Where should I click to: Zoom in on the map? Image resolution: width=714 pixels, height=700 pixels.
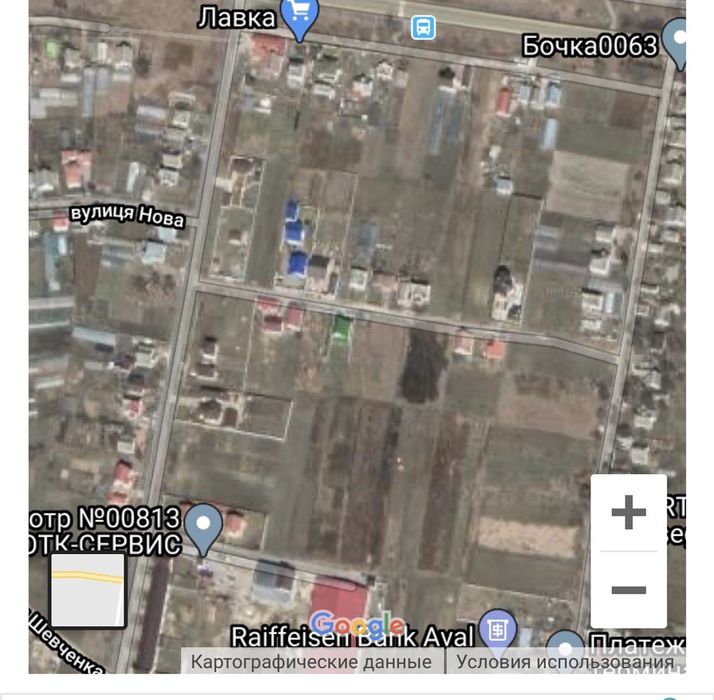[x=628, y=513]
